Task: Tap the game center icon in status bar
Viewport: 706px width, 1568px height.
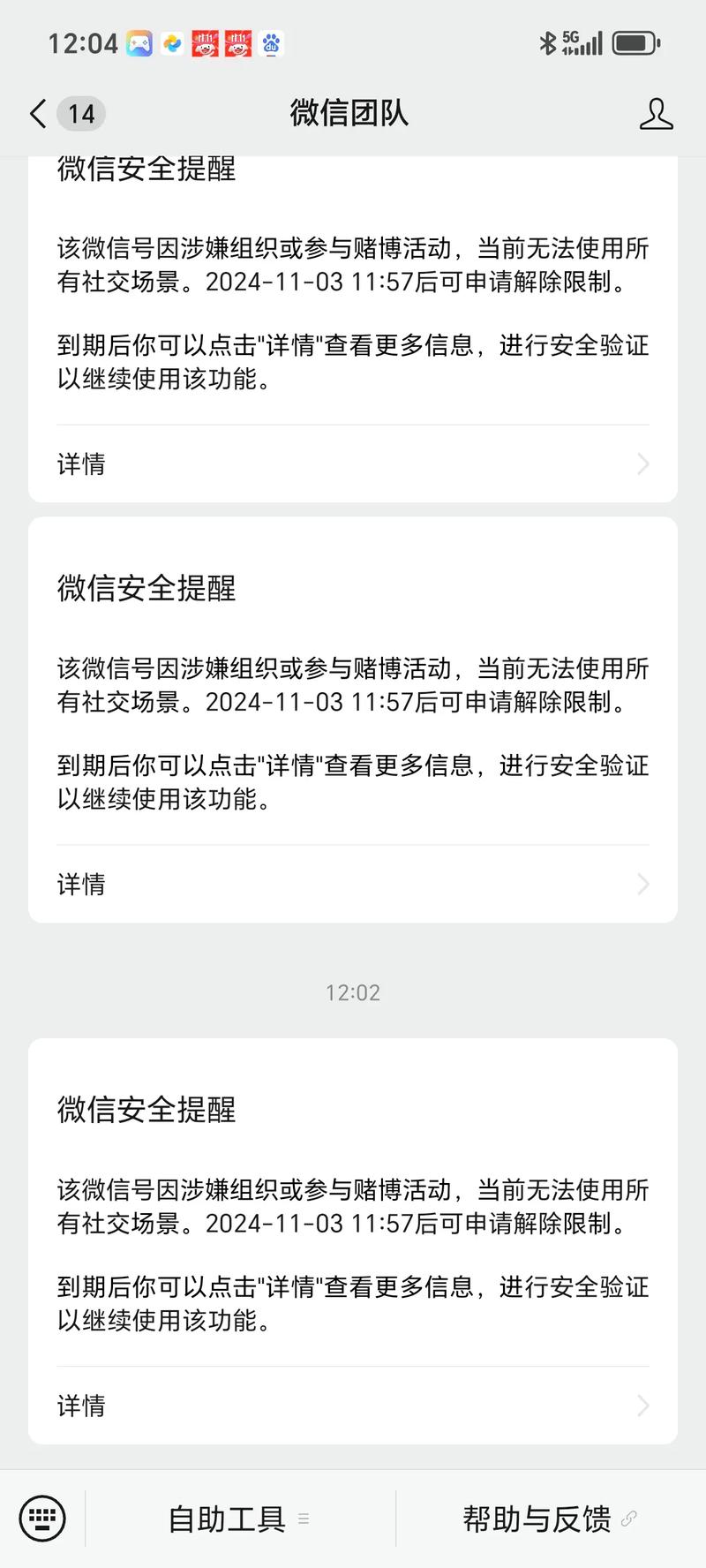Action: pyautogui.click(x=138, y=42)
